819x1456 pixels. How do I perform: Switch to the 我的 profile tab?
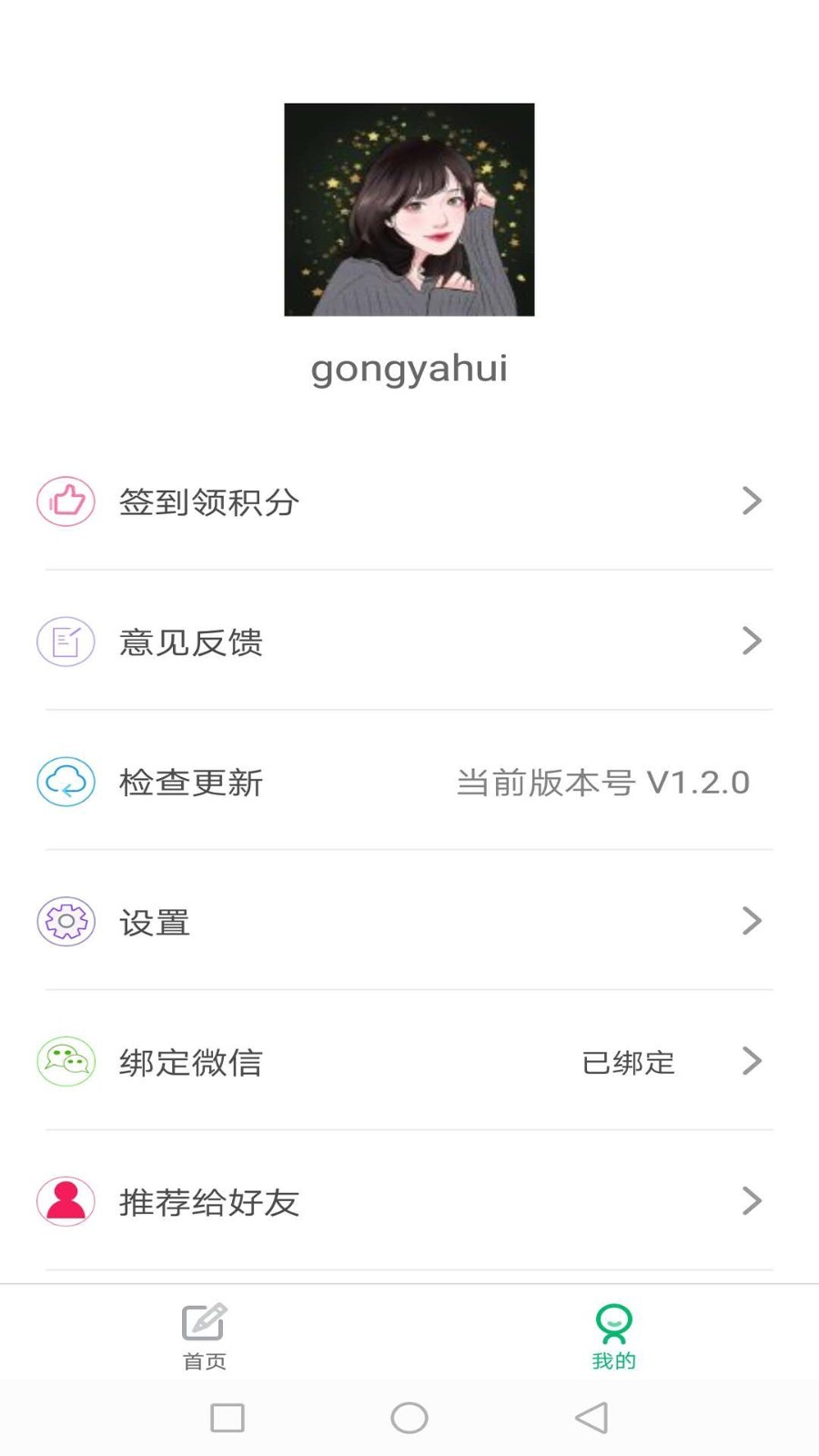click(614, 1335)
